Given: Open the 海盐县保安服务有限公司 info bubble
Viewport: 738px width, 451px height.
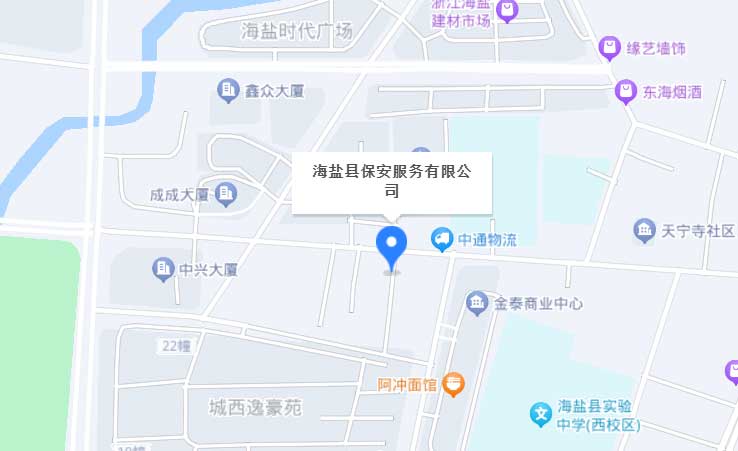Looking at the screenshot, I should [x=391, y=180].
